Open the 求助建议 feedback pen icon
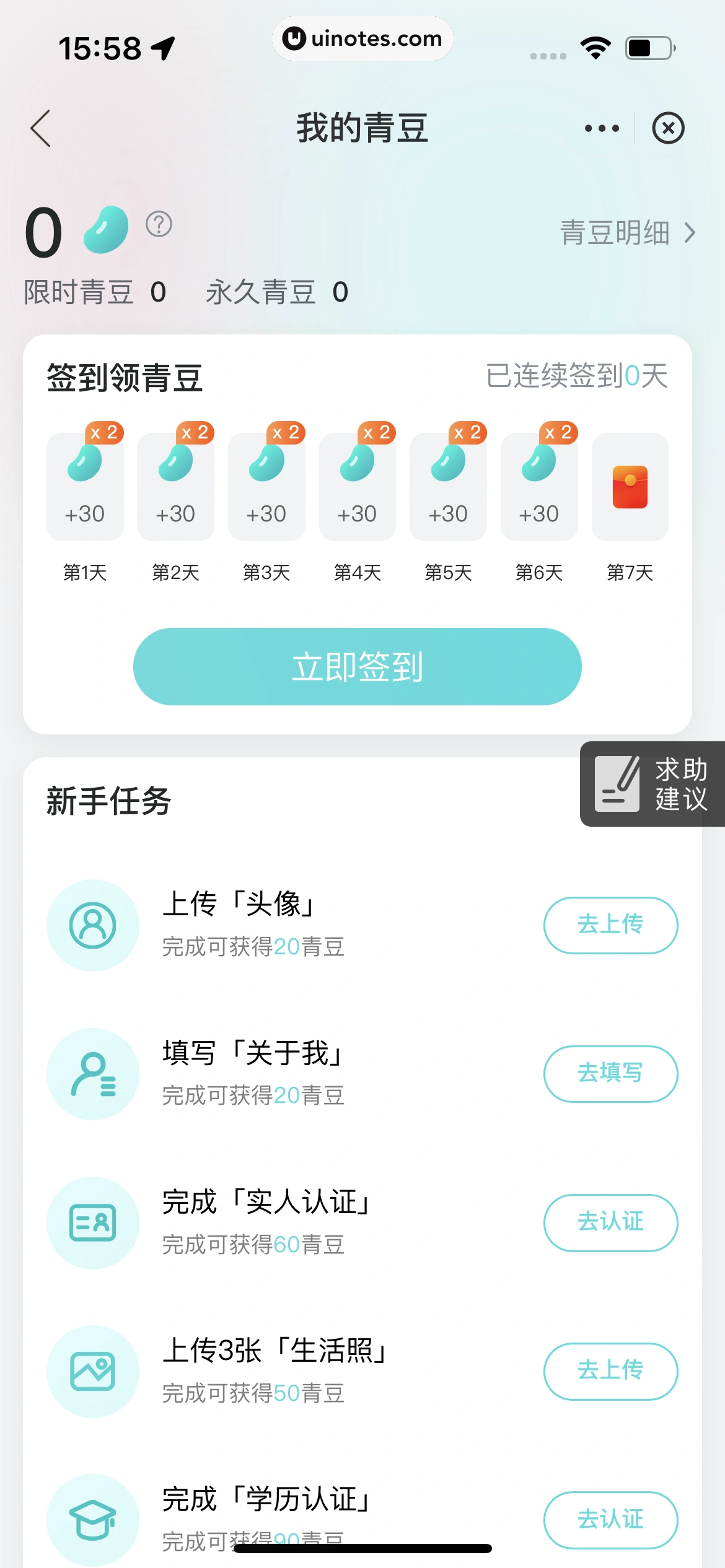 click(617, 785)
